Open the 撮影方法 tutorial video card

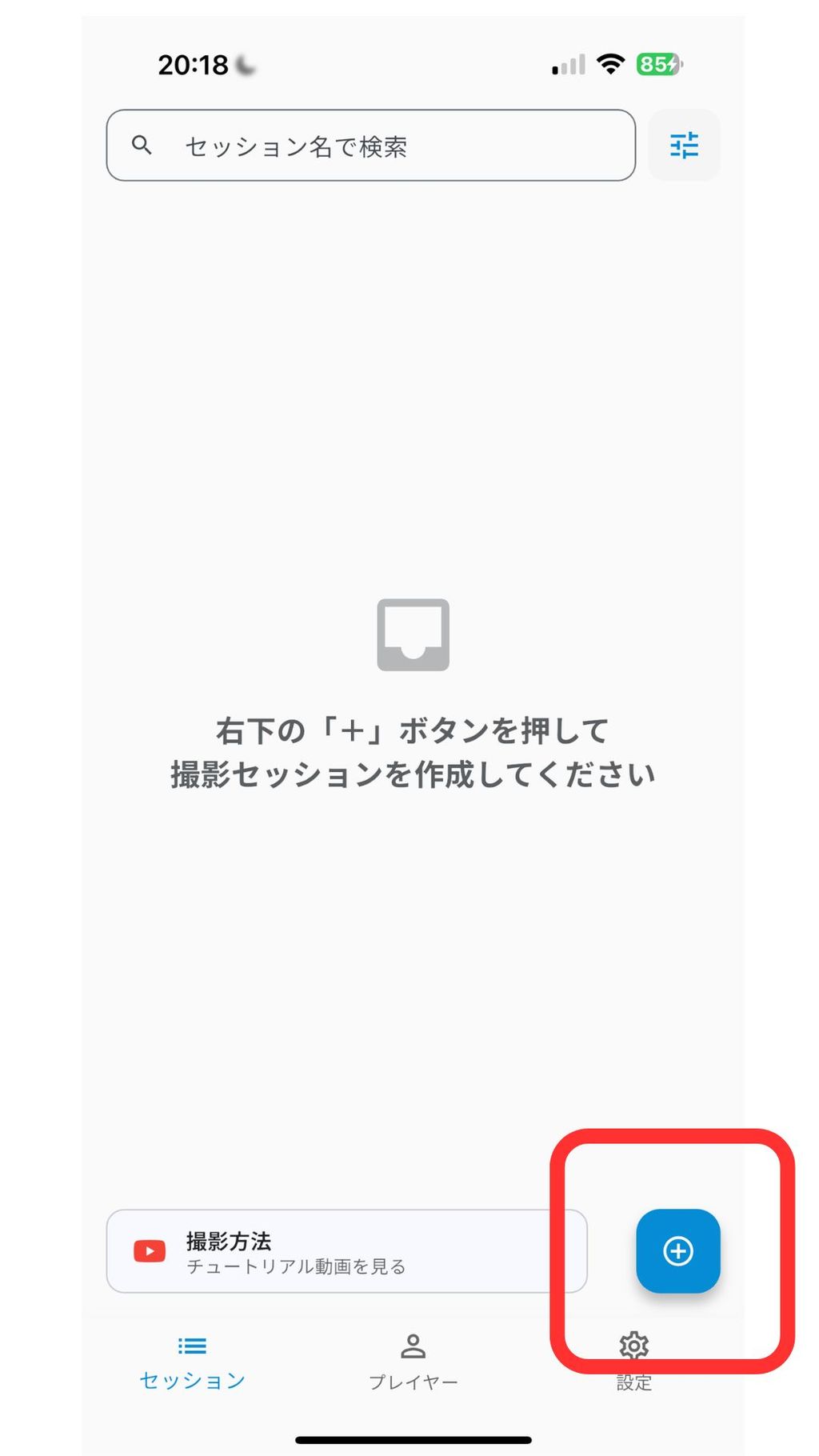pos(346,1251)
